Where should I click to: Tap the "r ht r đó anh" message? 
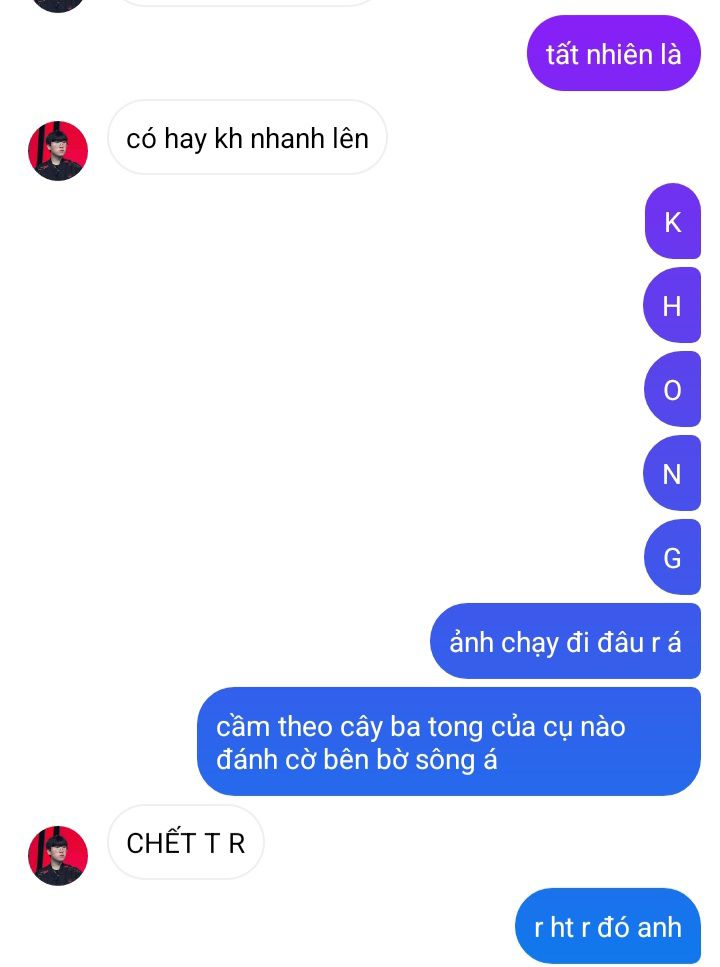608,926
